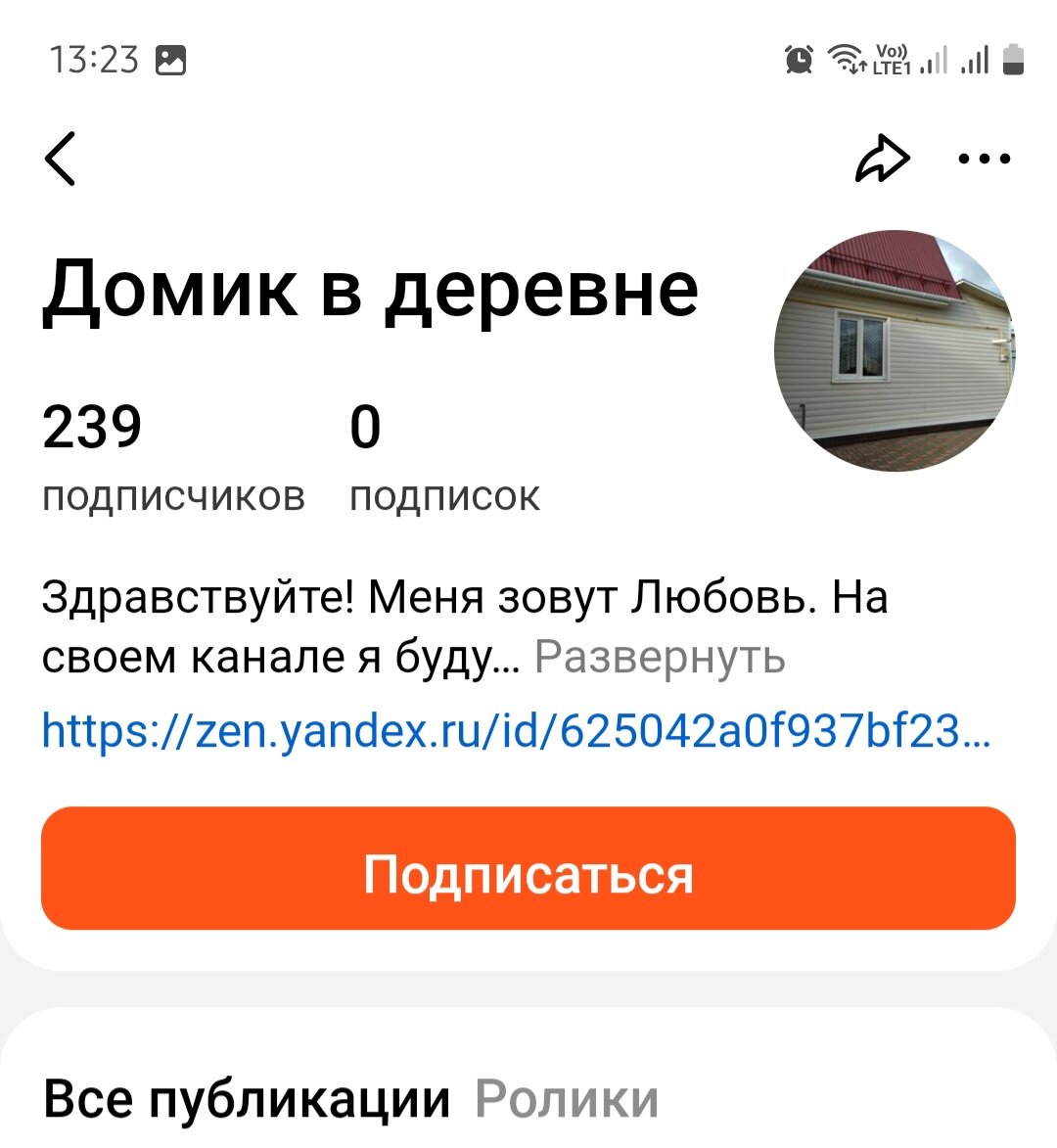Open the three-dot overflow menu
The height and width of the screenshot is (1148, 1057).
coord(984,159)
